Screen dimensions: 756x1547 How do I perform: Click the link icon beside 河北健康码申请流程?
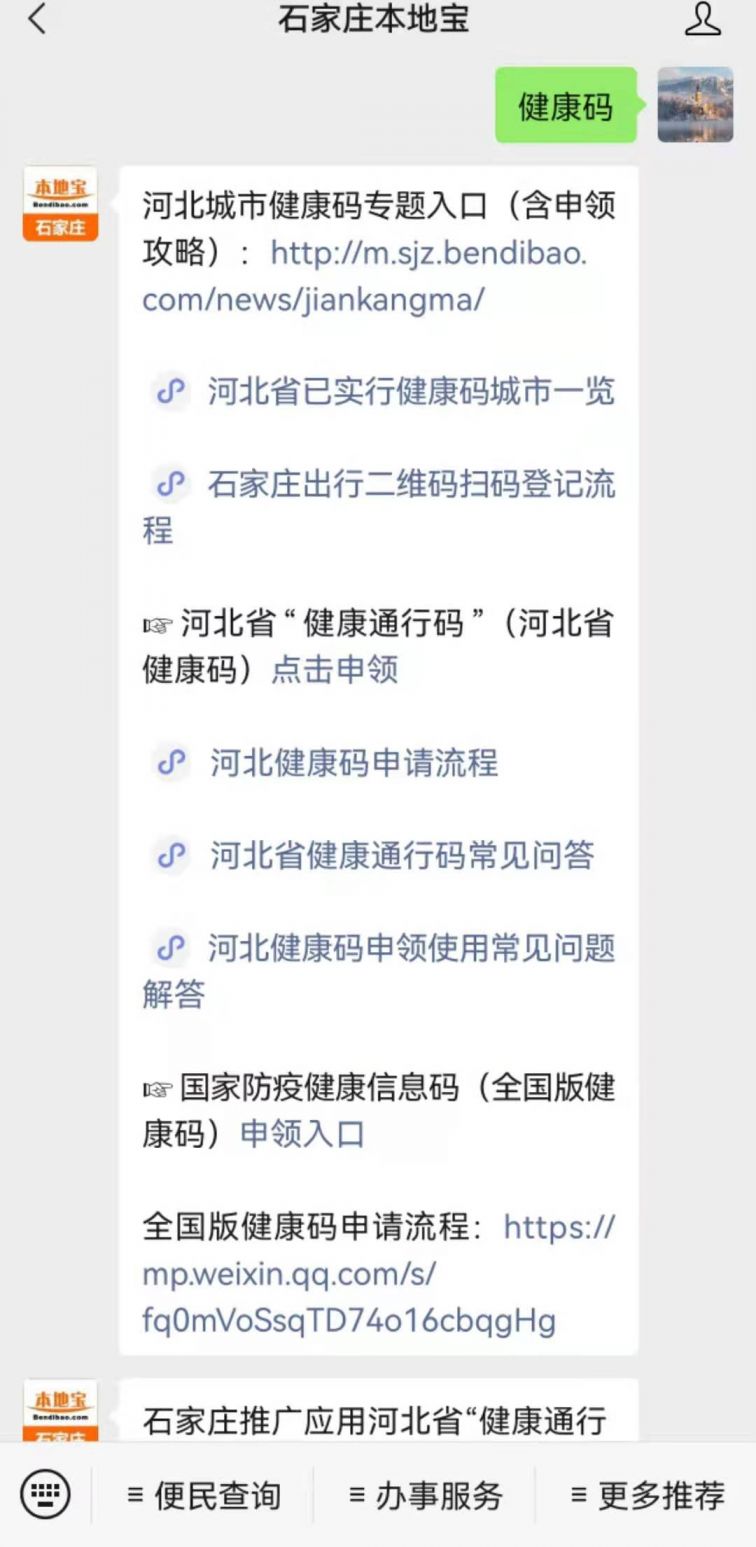pos(170,763)
